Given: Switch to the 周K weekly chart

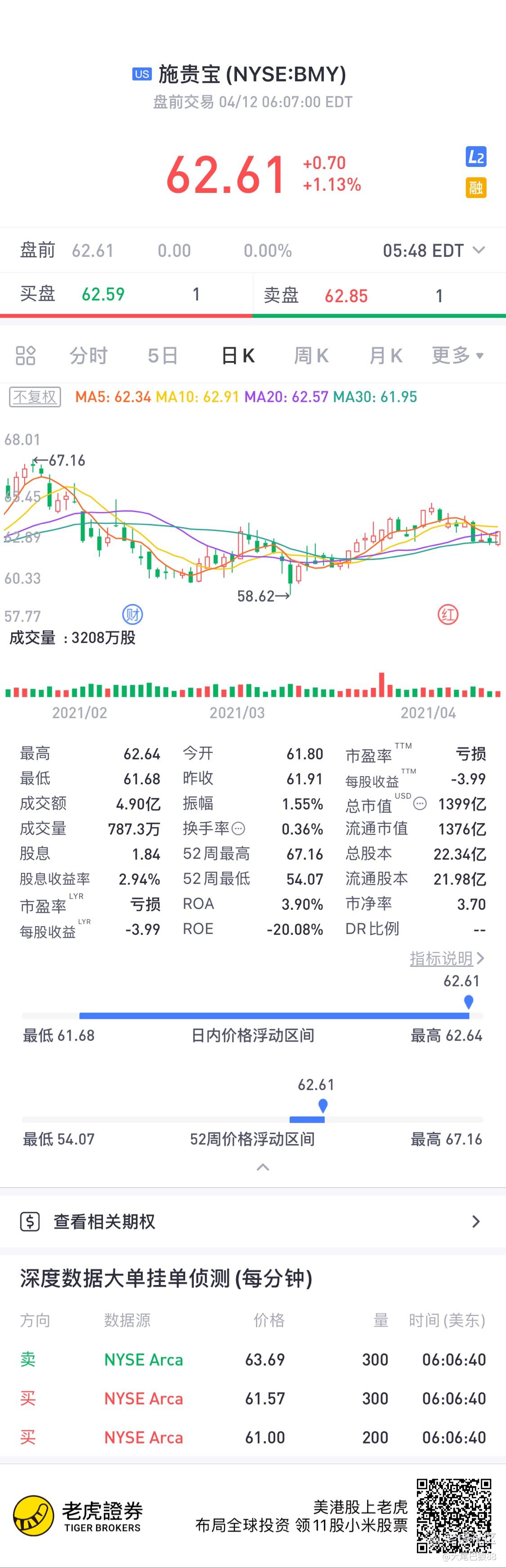Looking at the screenshot, I should click(311, 356).
